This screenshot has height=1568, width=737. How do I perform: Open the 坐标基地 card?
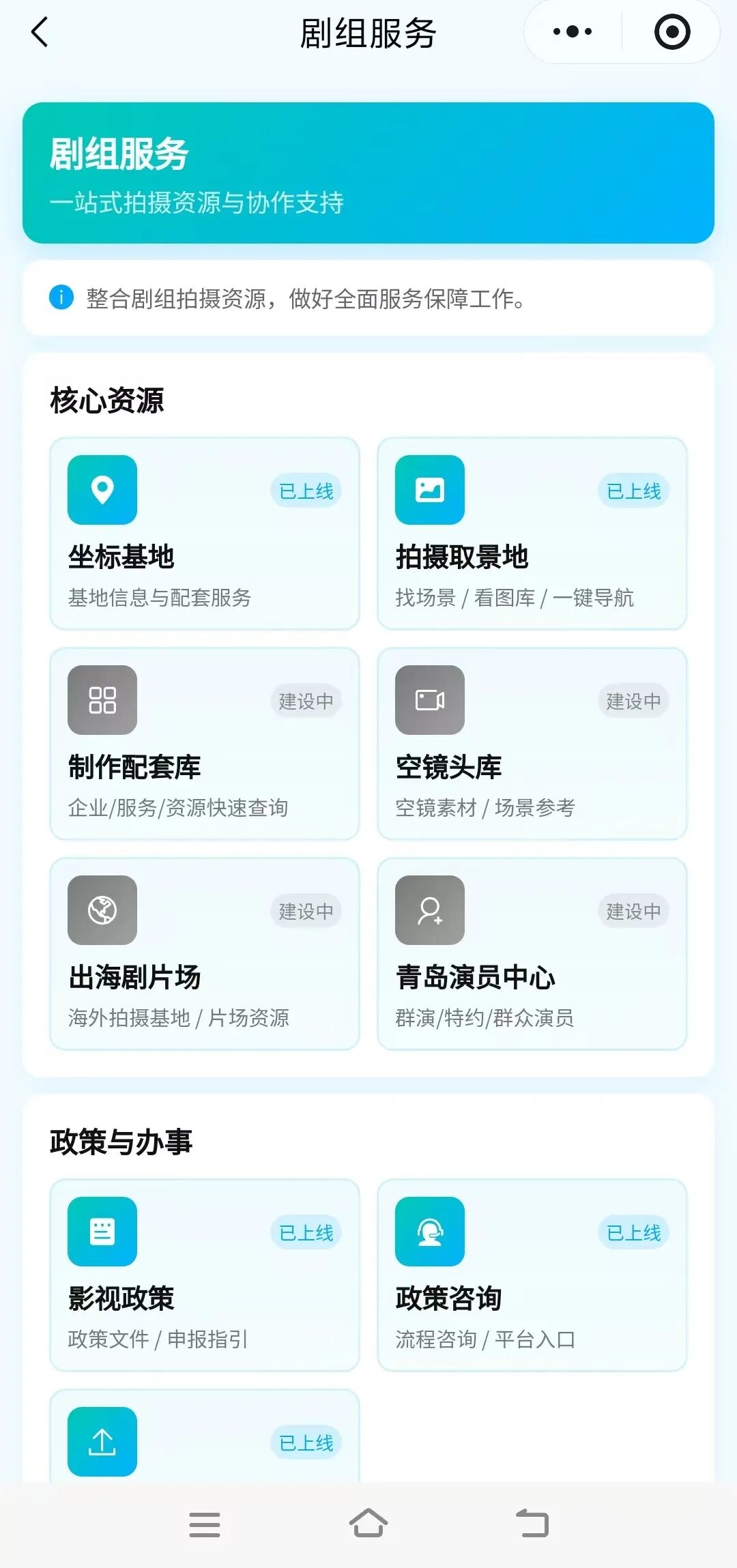204,534
